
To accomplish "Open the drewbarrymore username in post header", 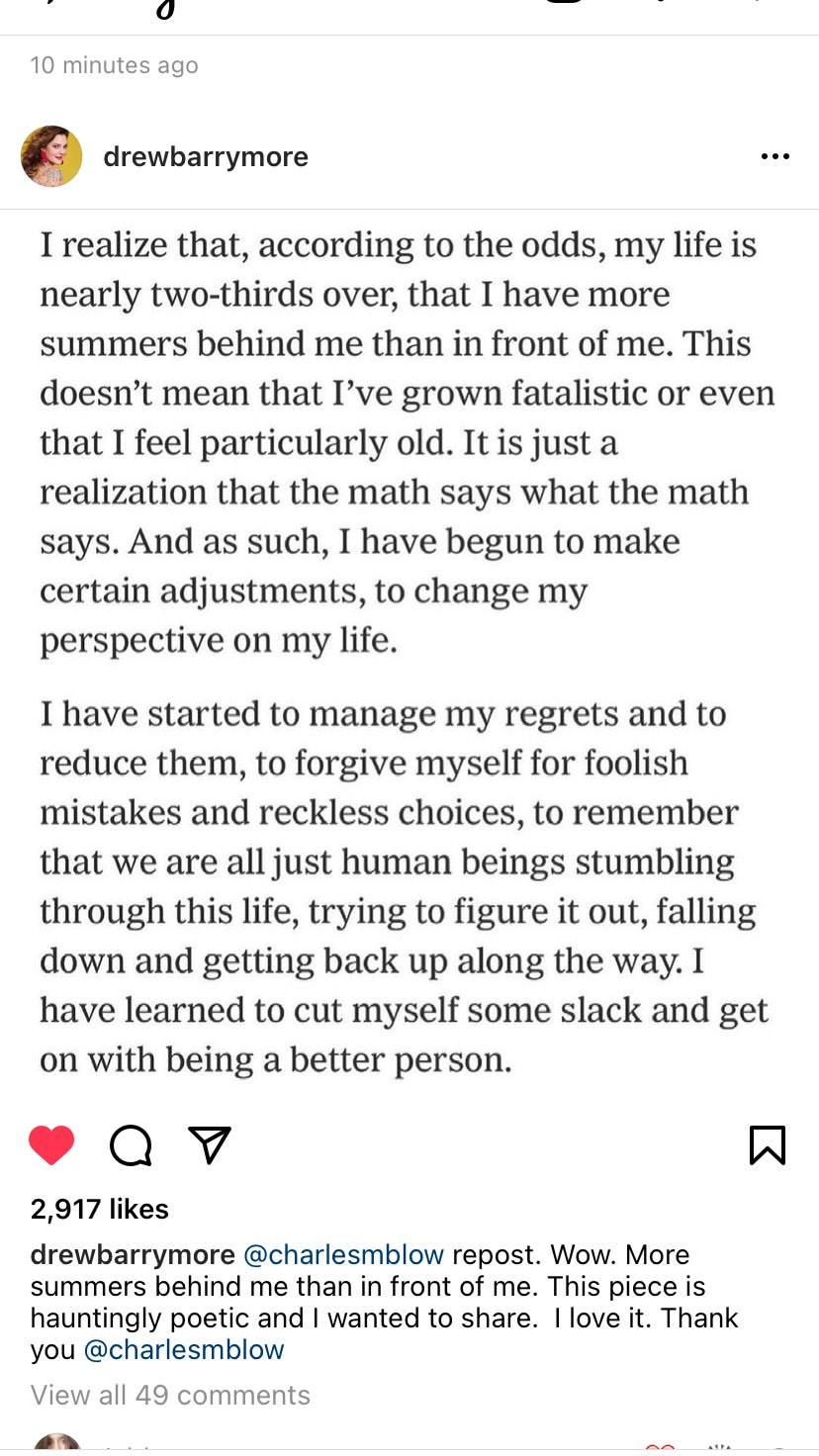I will tap(206, 156).
